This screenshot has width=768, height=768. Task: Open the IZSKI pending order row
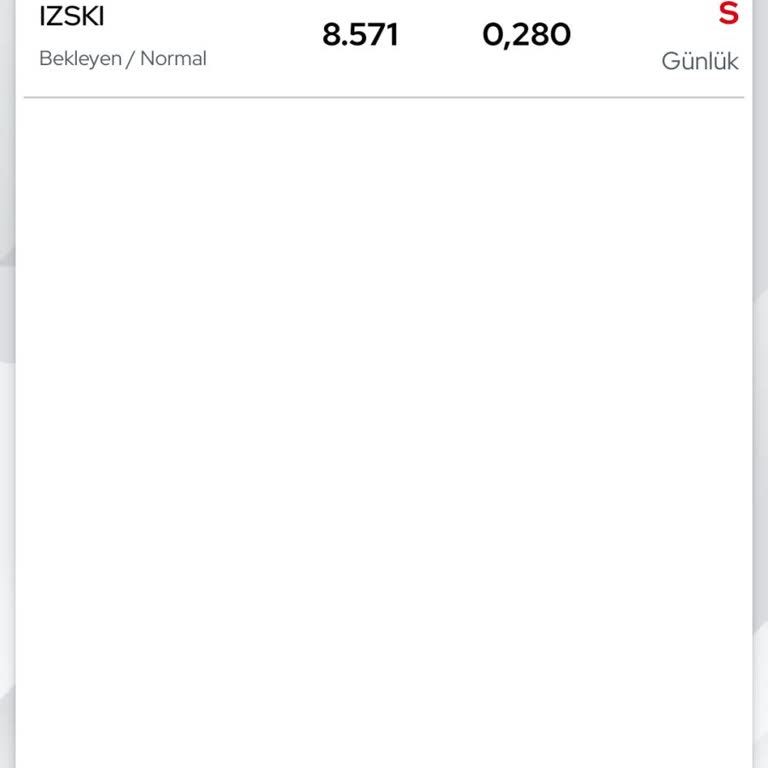point(384,40)
